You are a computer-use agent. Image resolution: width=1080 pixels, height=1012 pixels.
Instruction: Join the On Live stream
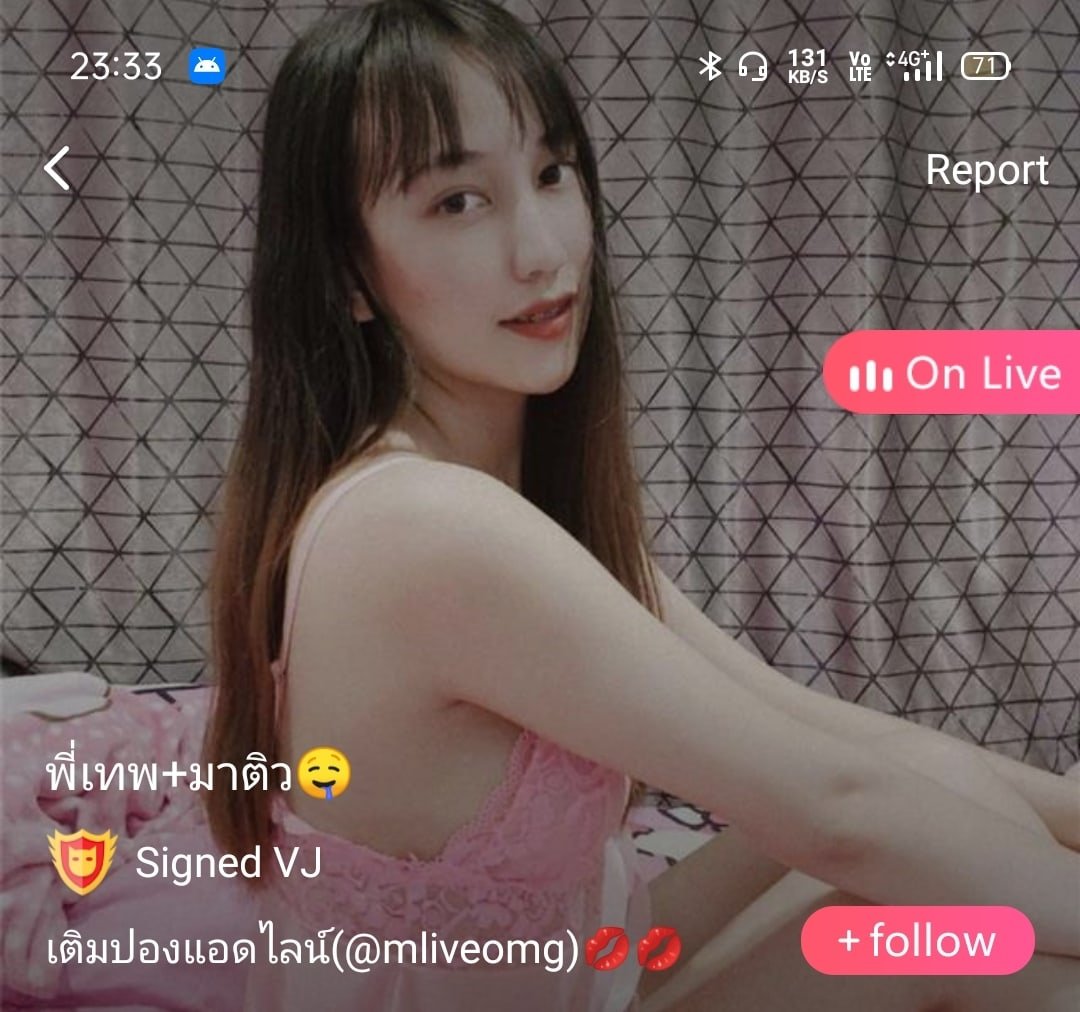(x=953, y=373)
